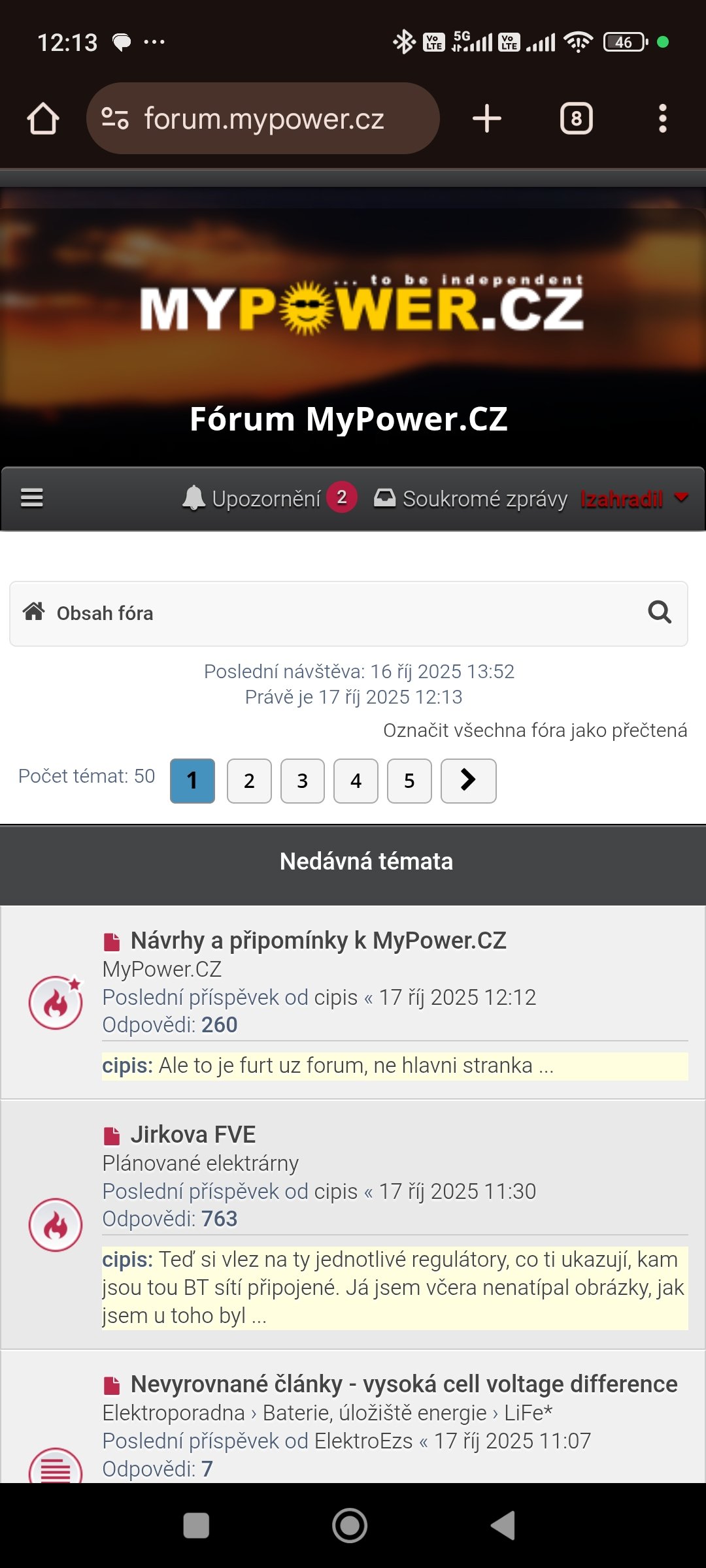
Task: Expand the lzahradil user dropdown
Action: pyautogui.click(x=633, y=499)
